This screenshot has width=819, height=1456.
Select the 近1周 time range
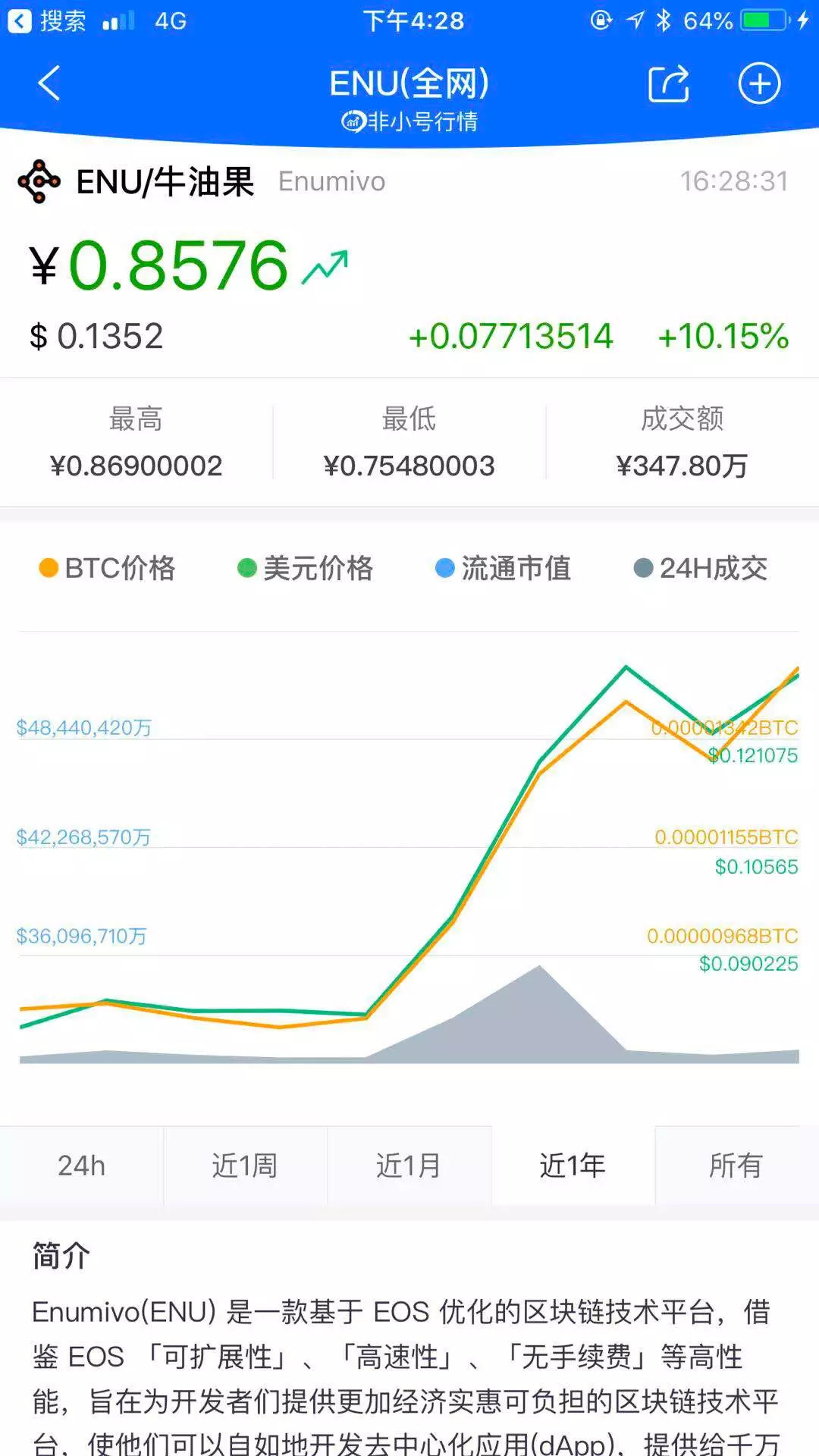click(245, 1166)
